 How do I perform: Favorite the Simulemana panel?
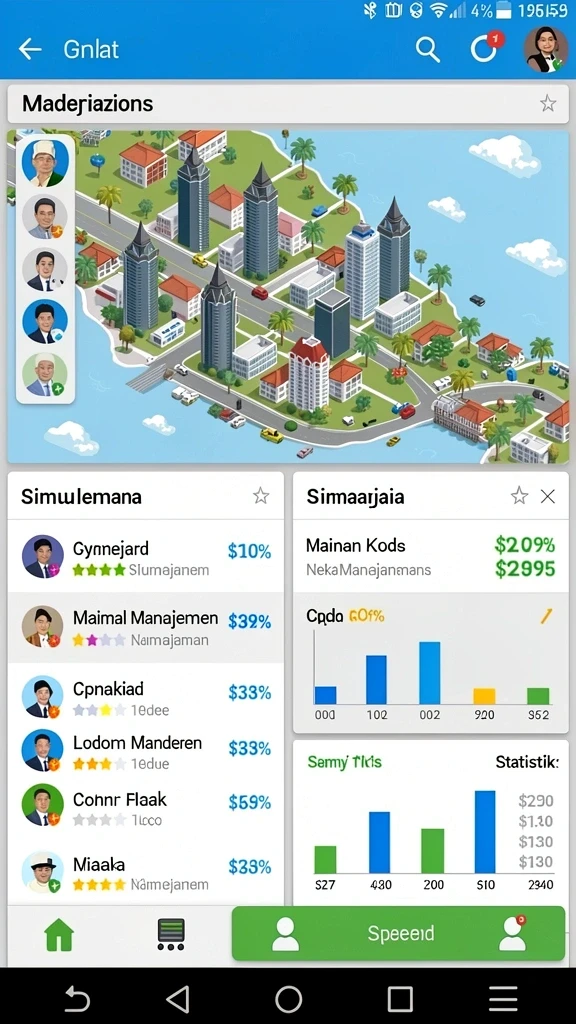pos(261,496)
